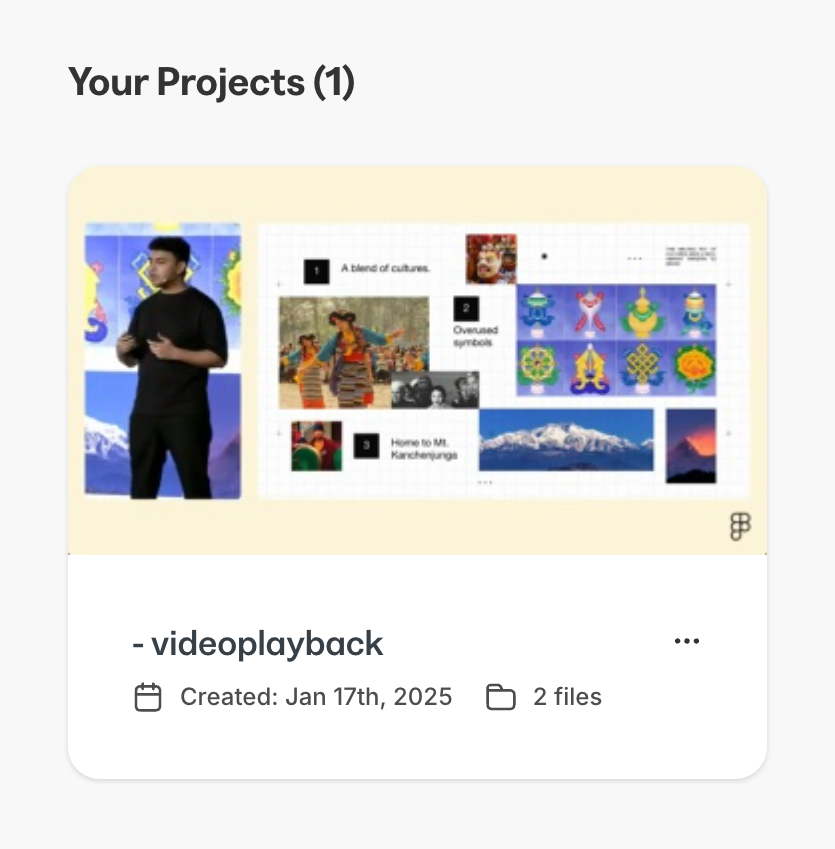Click the "2 files" label
The height and width of the screenshot is (849, 835).
[566, 697]
